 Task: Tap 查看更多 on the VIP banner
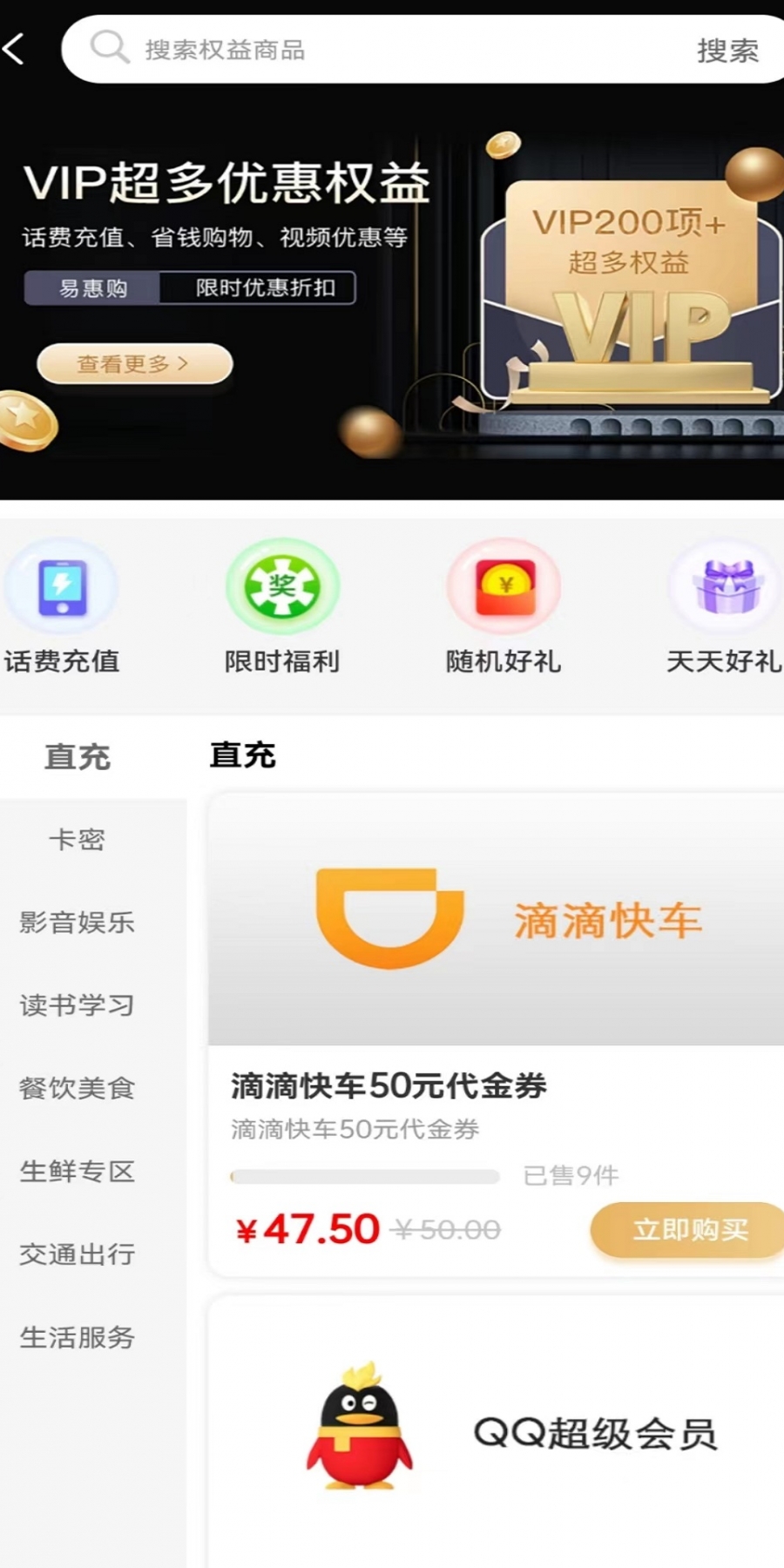click(134, 363)
